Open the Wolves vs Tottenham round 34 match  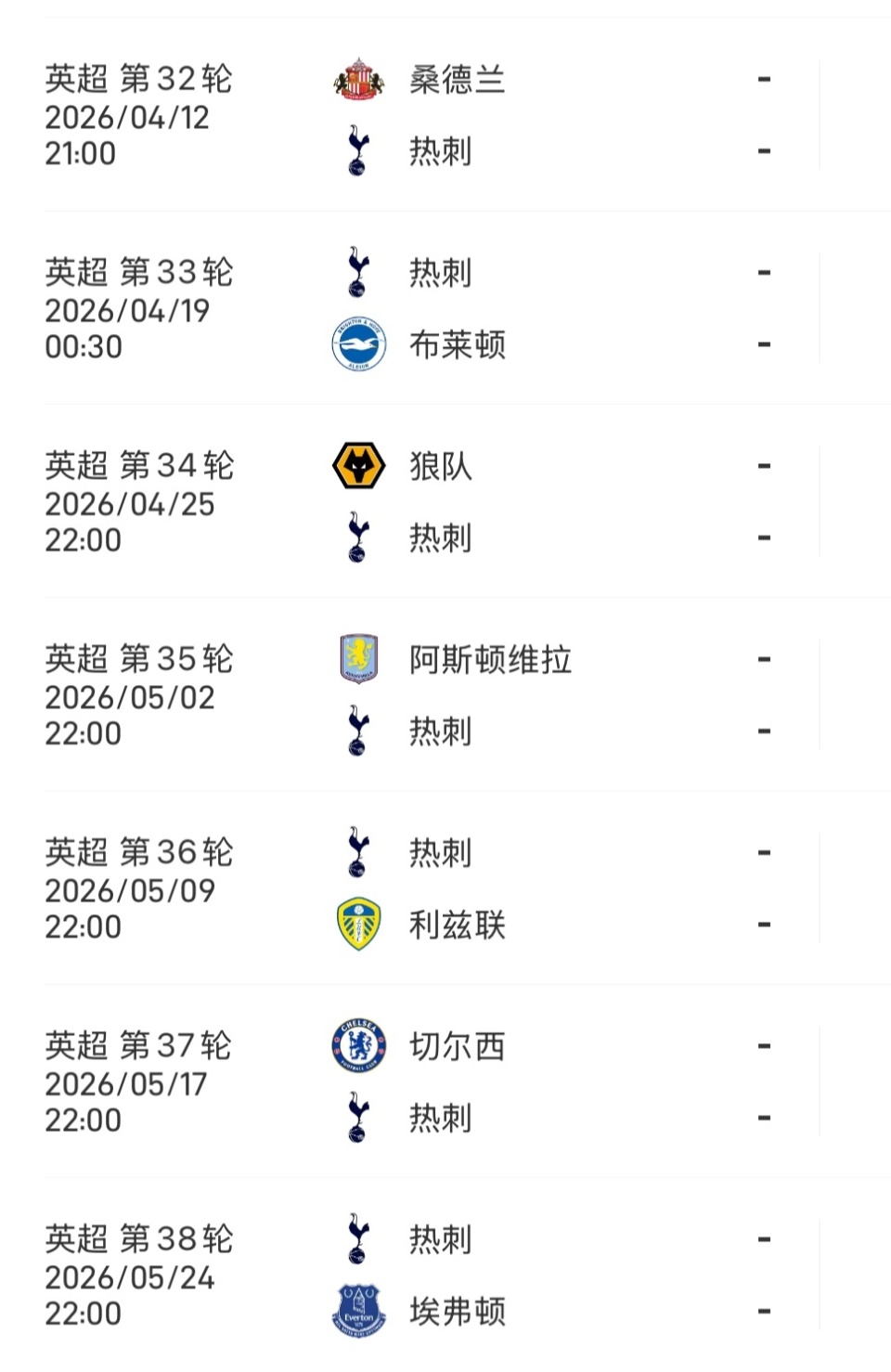coord(445,502)
